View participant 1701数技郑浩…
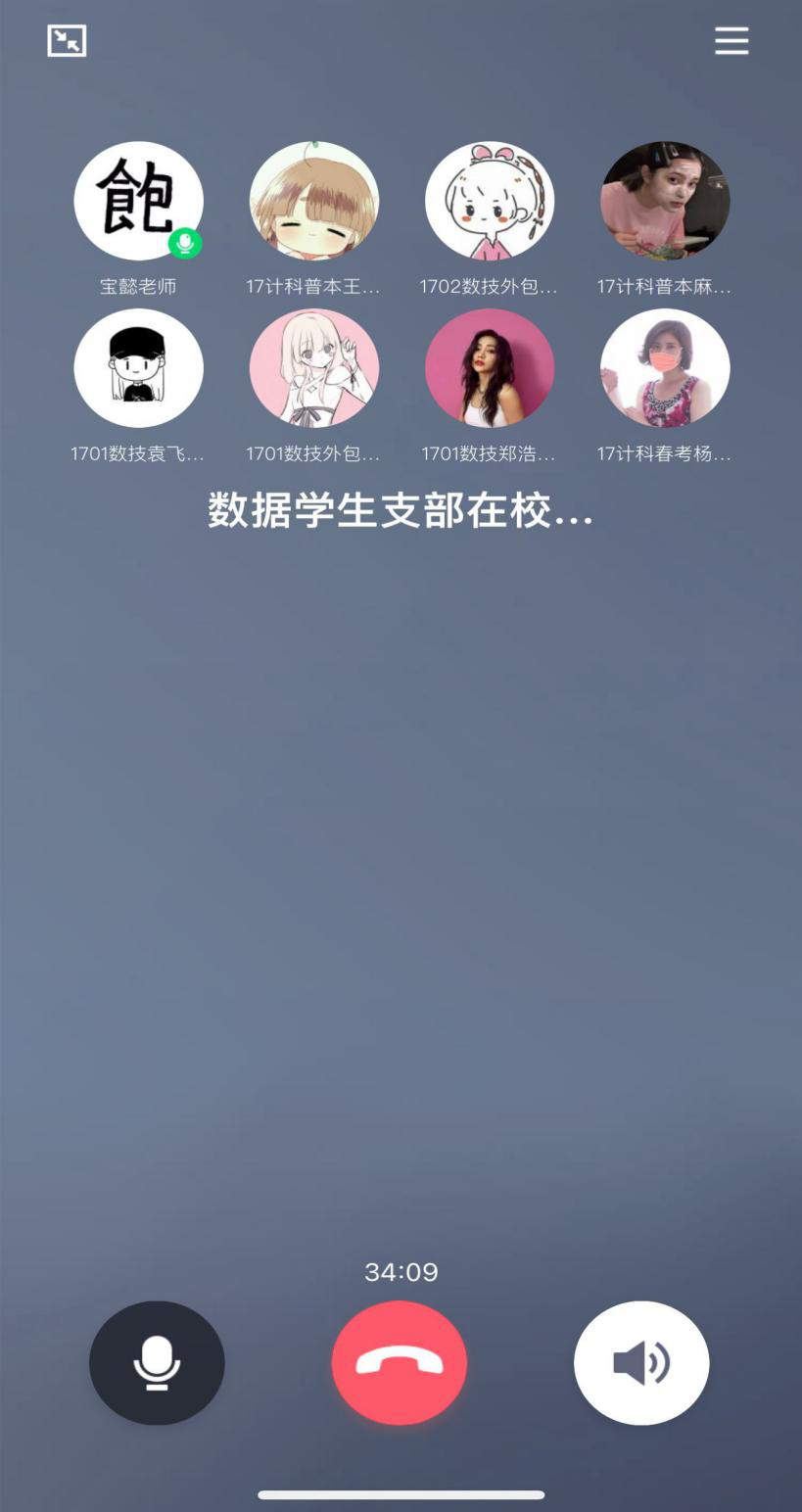The image size is (802, 1512). click(489, 368)
